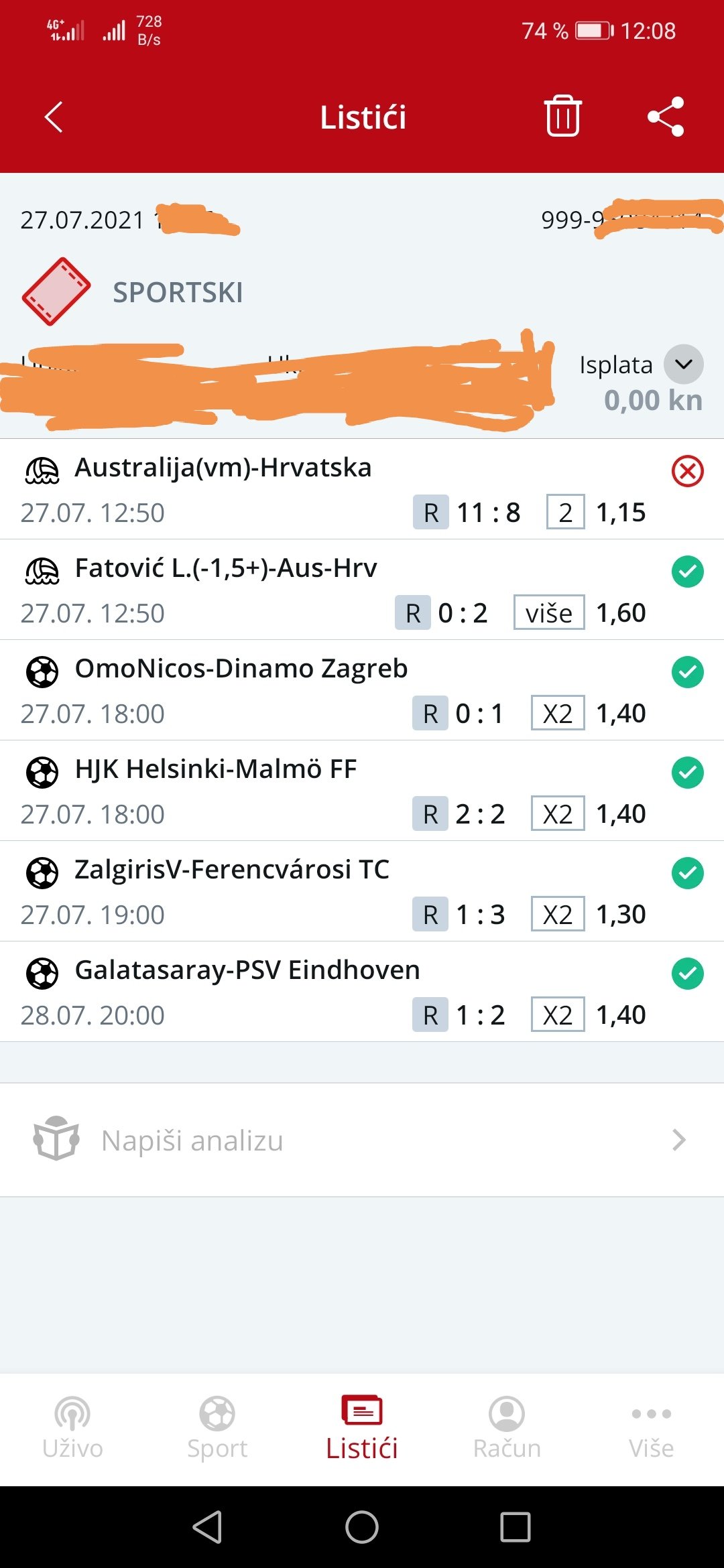Tap the system home button
The image size is (724, 1568).
362,1527
